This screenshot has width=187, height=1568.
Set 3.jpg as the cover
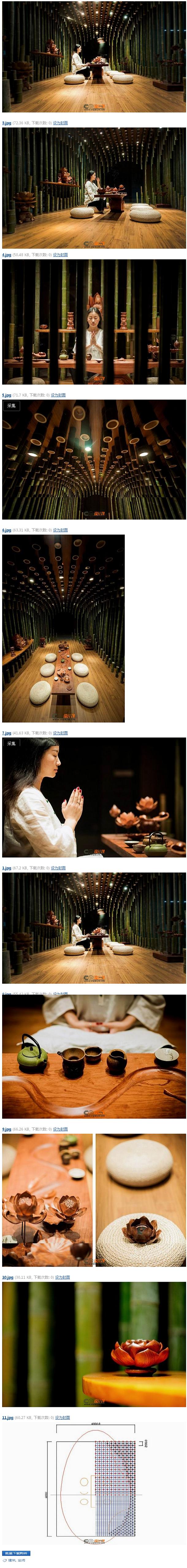[60, 123]
